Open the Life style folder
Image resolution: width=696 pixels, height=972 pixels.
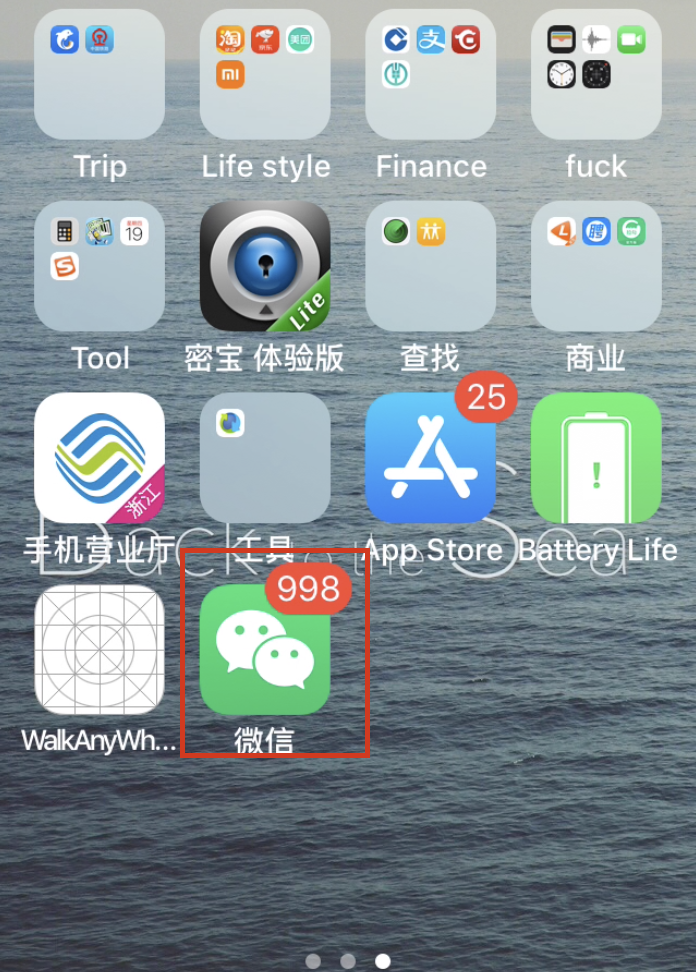265,75
